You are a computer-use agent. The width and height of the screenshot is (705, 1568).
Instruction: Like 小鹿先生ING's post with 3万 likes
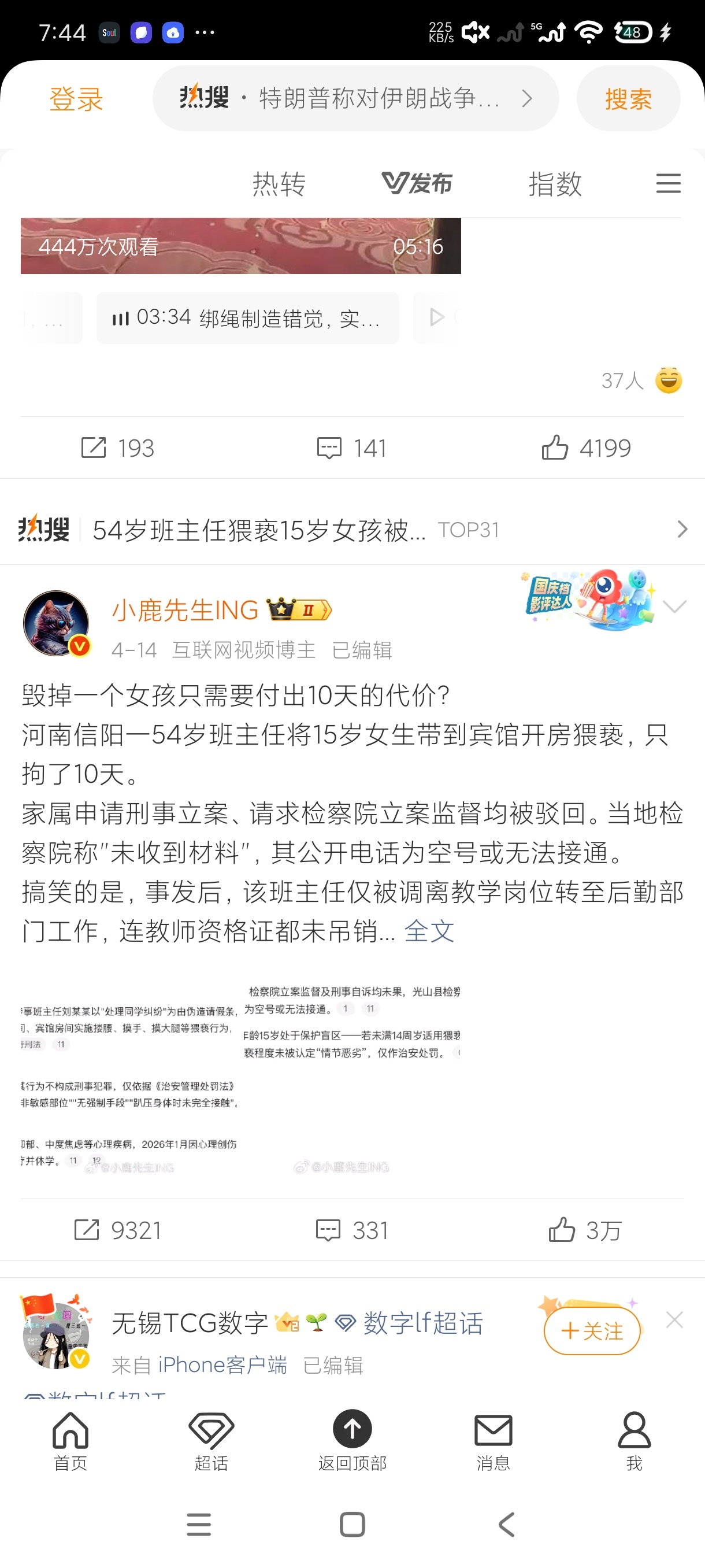click(x=585, y=1230)
